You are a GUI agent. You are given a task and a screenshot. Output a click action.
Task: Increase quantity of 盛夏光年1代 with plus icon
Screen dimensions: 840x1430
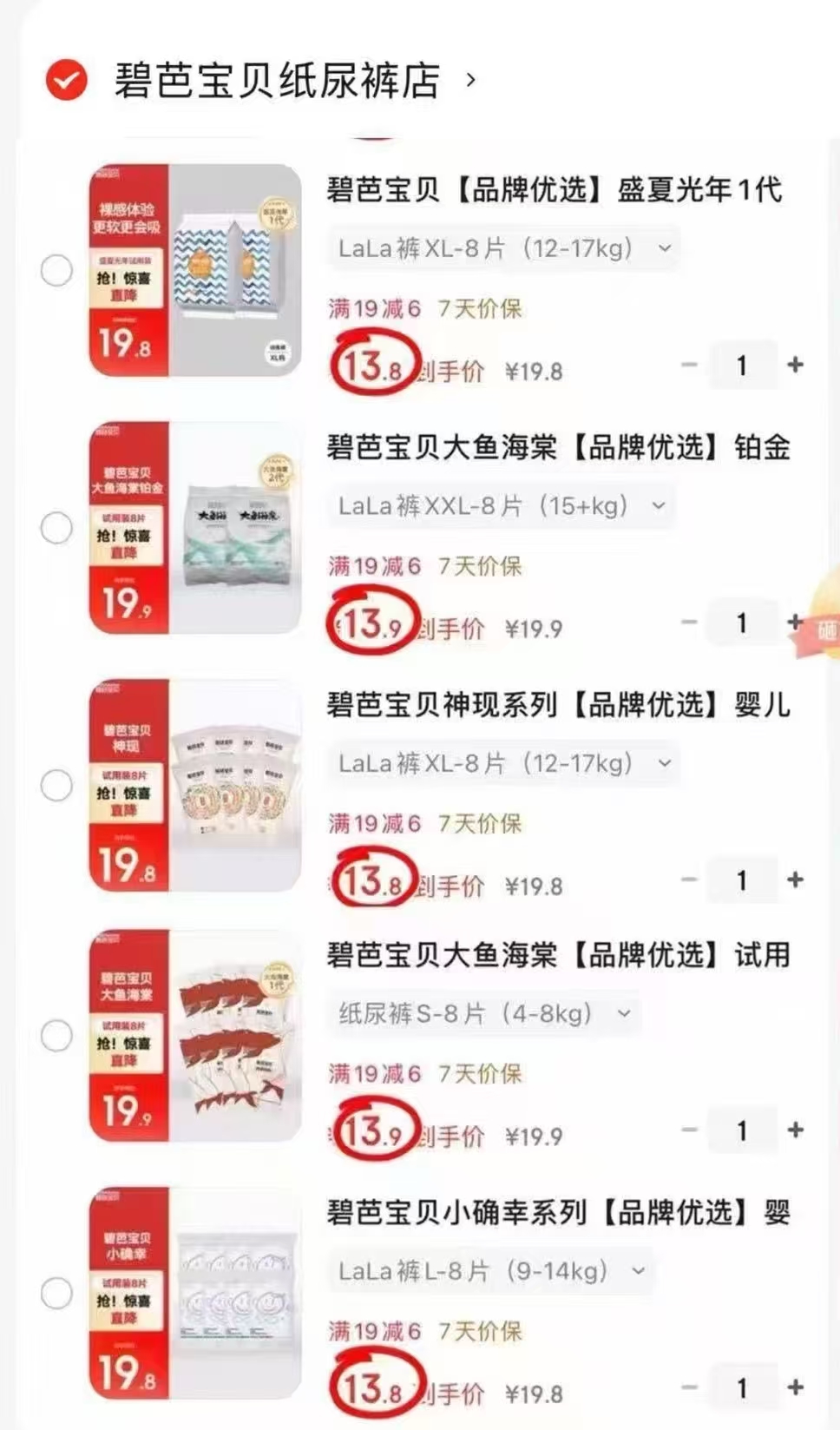(x=796, y=366)
